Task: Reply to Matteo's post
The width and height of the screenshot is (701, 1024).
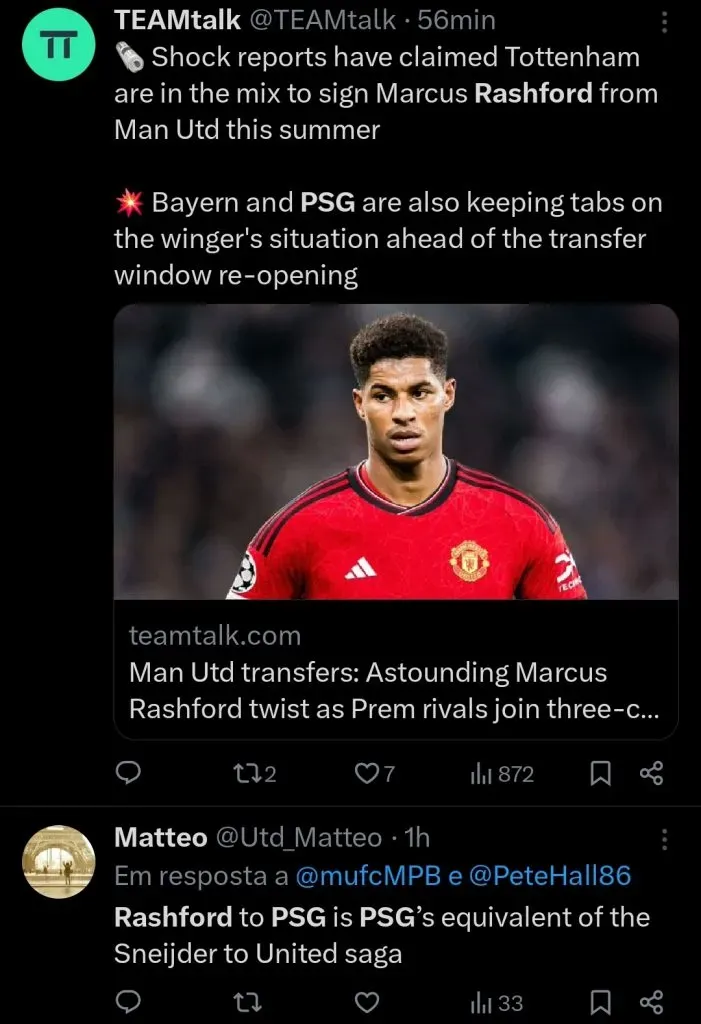Action: (128, 1001)
